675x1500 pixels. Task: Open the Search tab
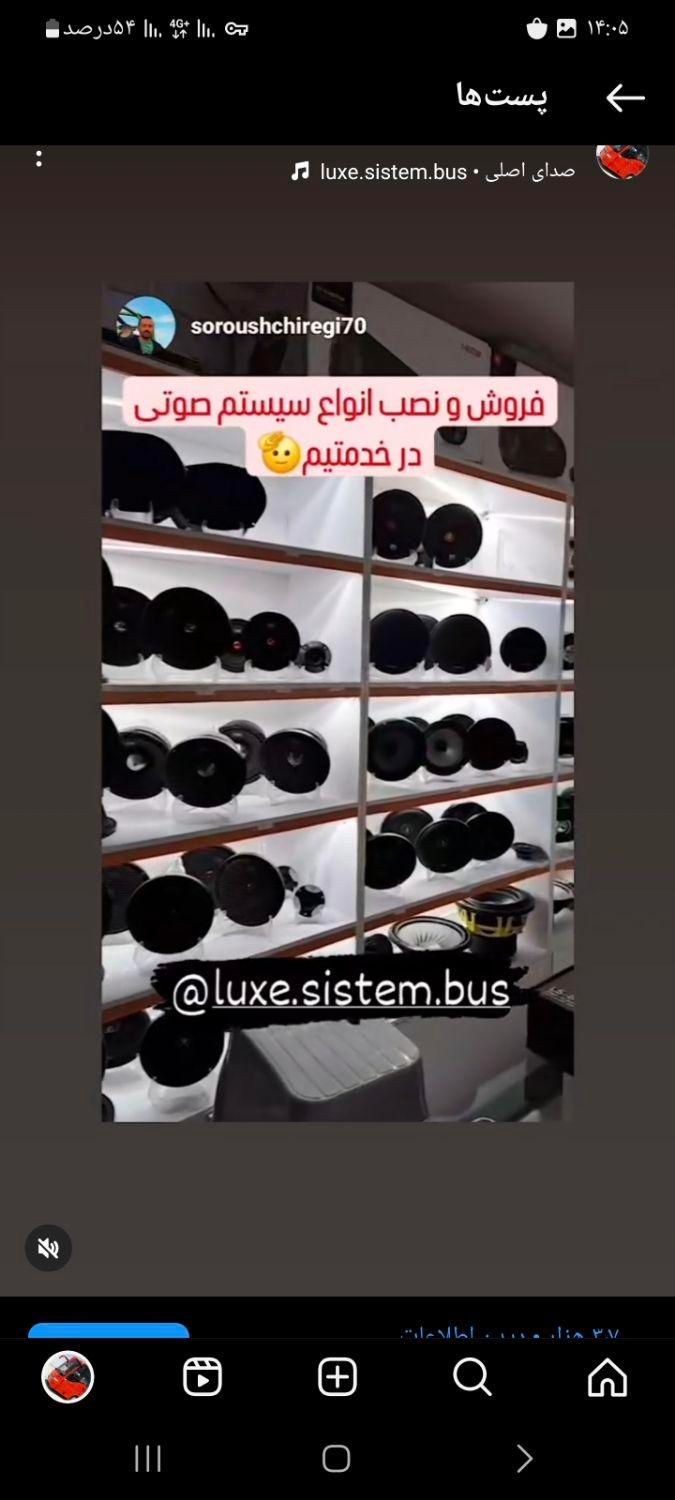tap(472, 1377)
